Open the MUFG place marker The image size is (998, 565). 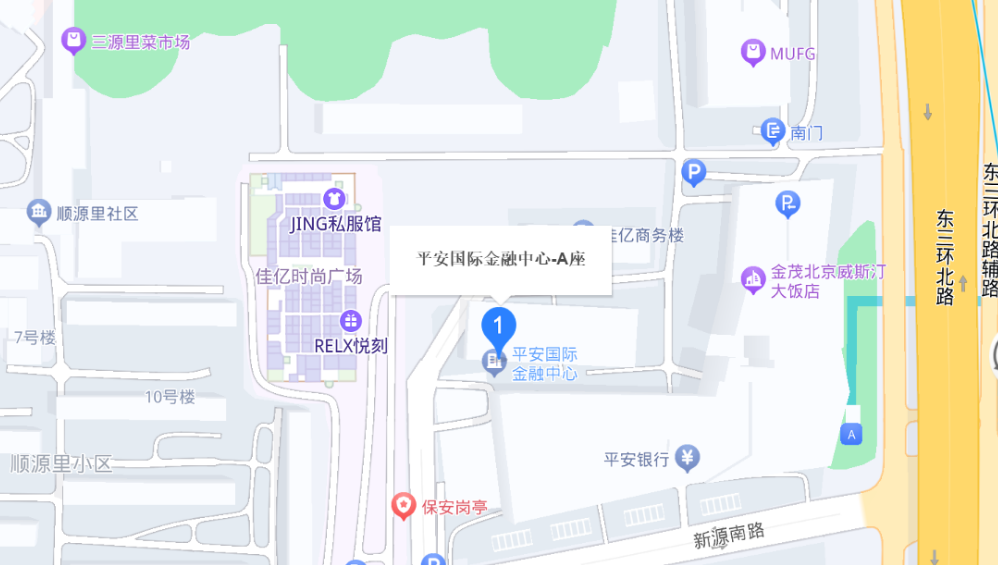(753, 51)
